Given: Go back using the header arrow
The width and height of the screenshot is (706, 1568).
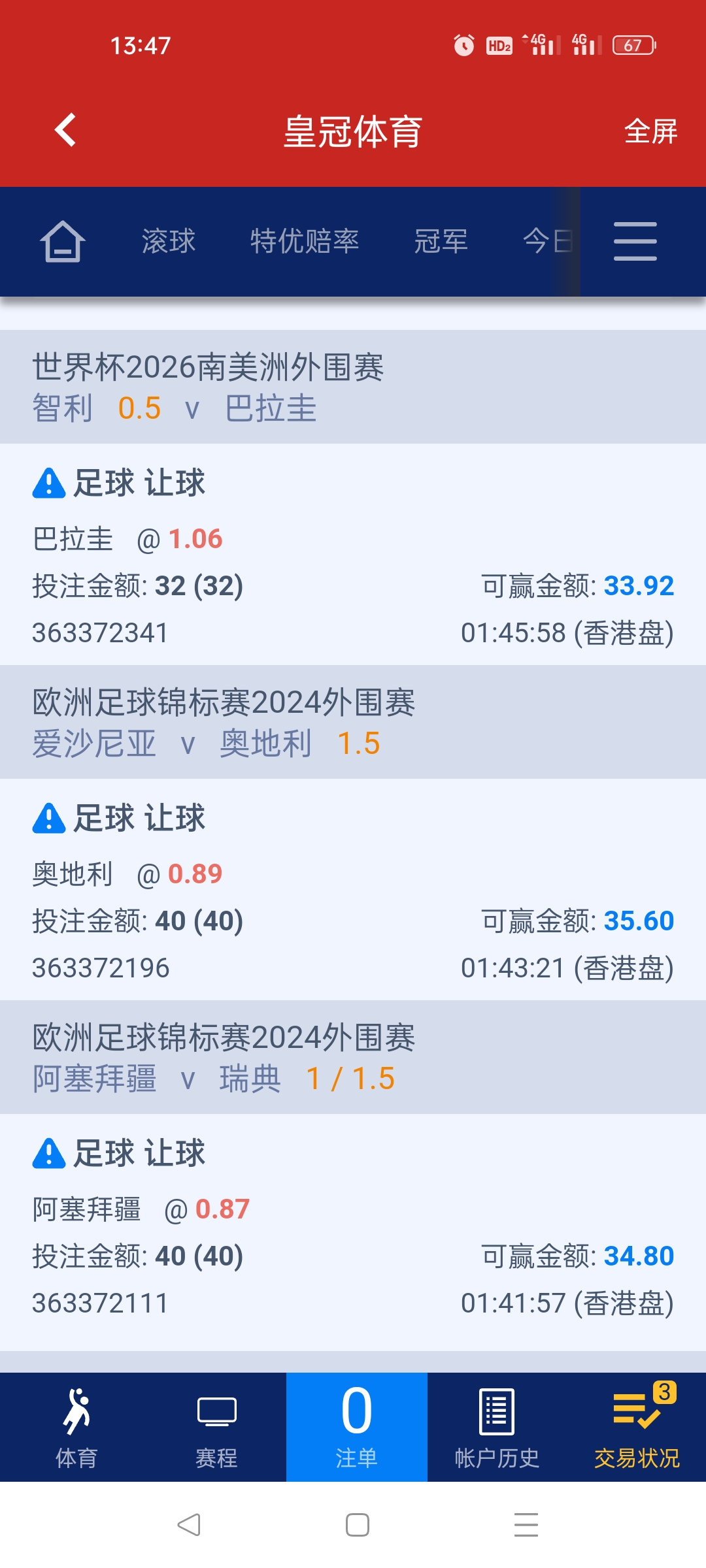Looking at the screenshot, I should 65,130.
